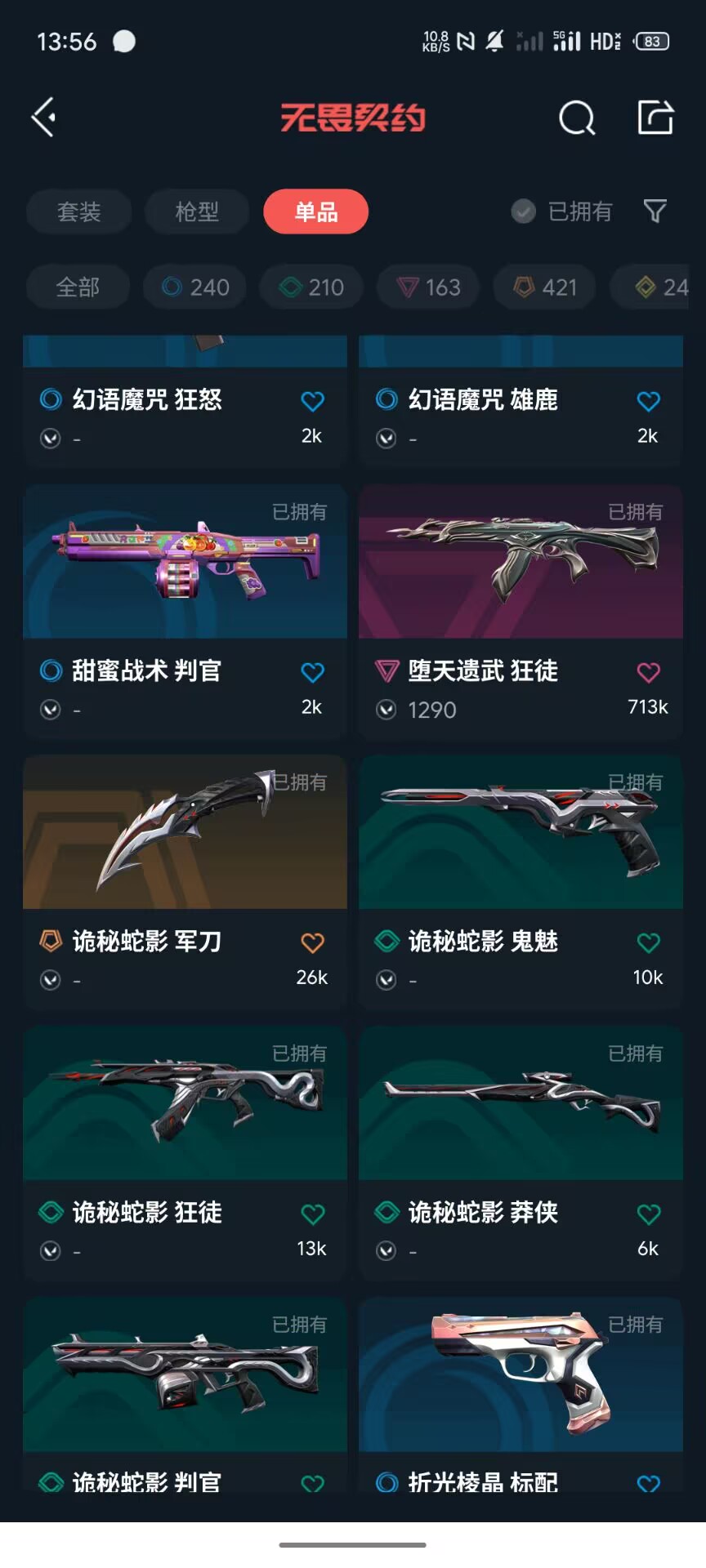Screen dimensions: 706x1568
Task: Switch to the 枪型 tab
Action: 197,212
